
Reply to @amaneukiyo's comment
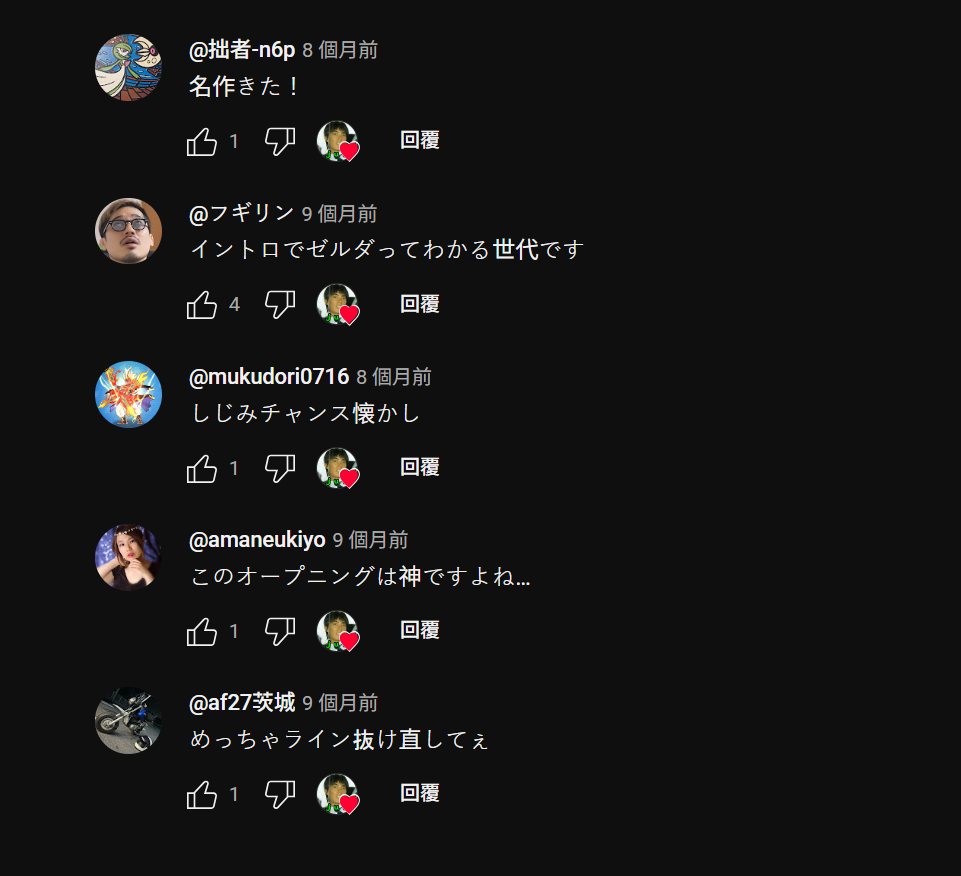[419, 630]
